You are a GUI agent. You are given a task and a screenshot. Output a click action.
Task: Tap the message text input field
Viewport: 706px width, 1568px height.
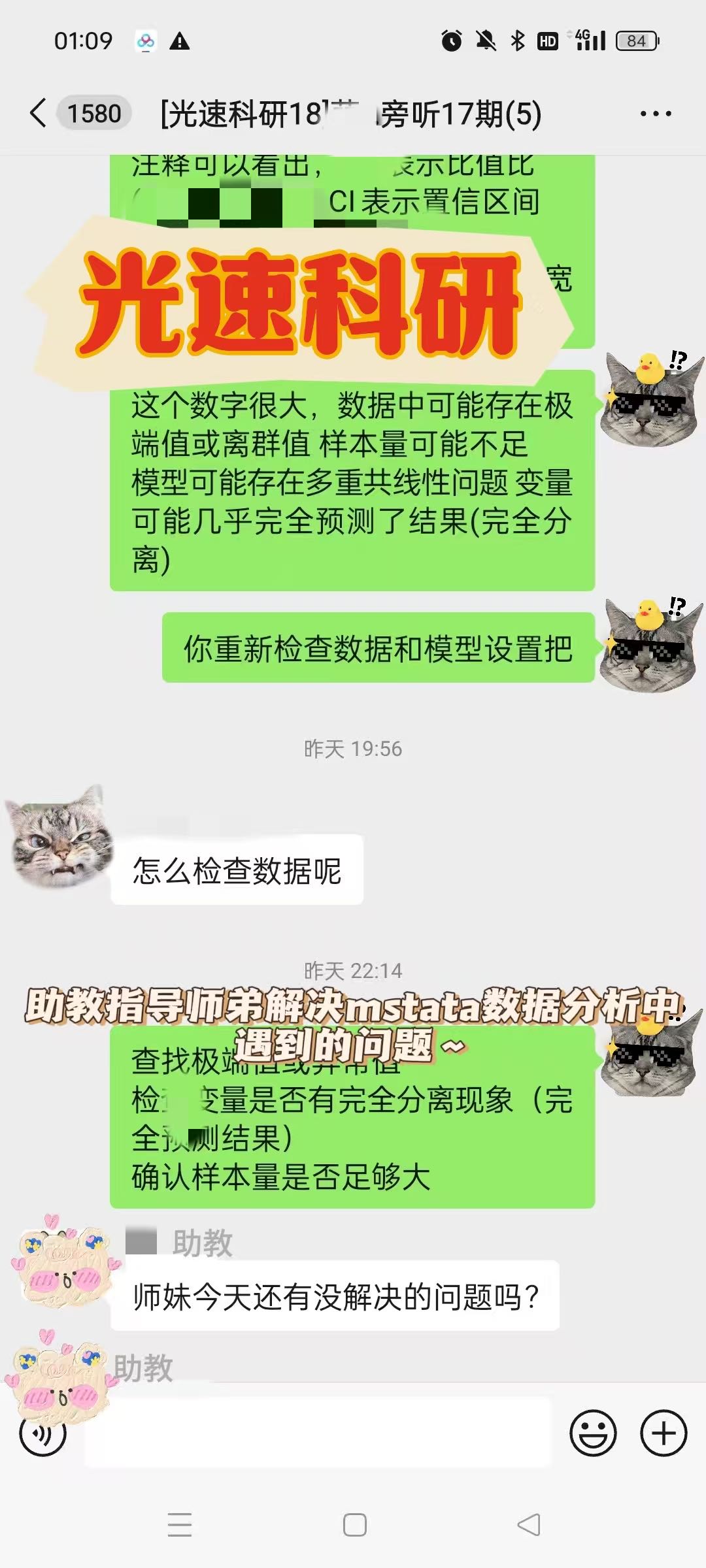[x=318, y=1433]
